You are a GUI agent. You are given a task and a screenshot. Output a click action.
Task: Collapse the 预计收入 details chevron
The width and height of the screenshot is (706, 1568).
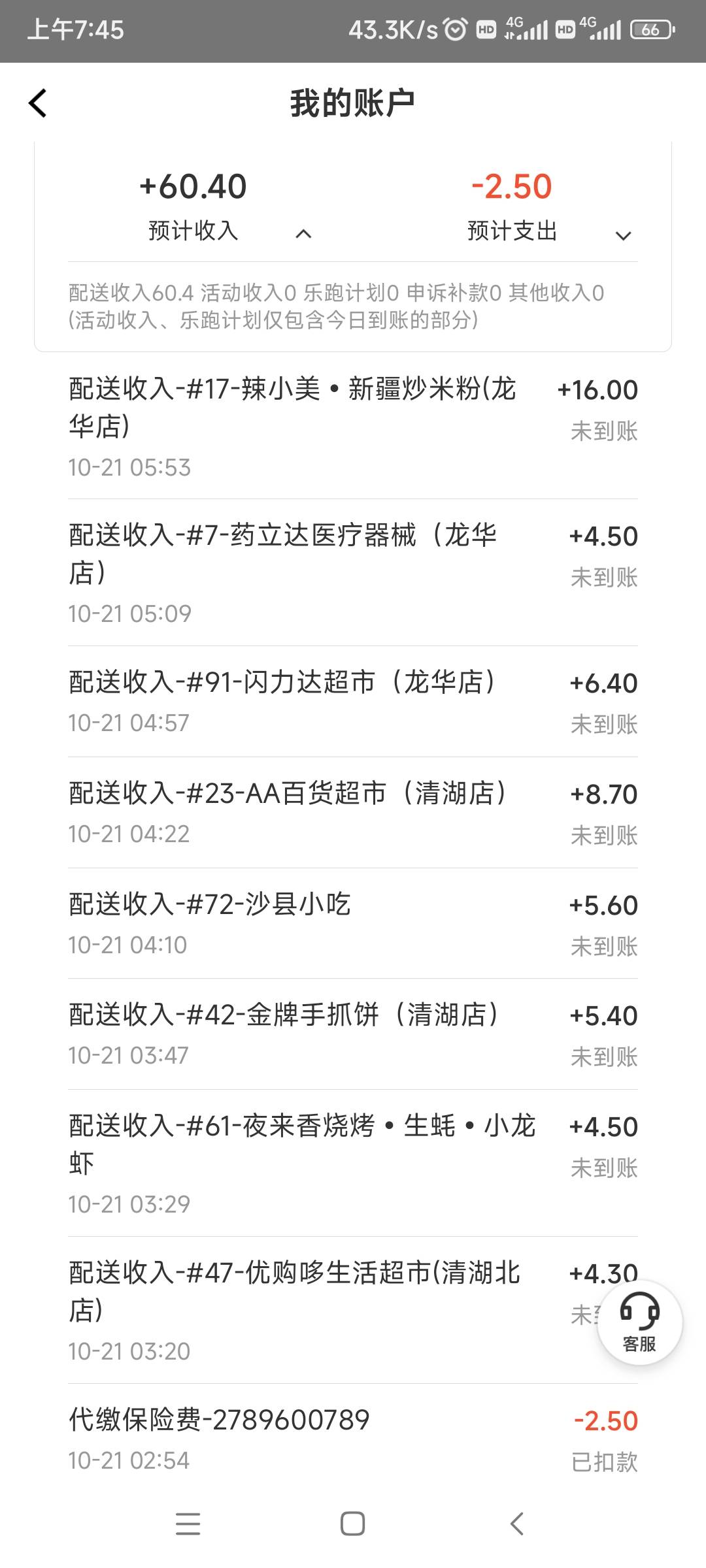303,234
